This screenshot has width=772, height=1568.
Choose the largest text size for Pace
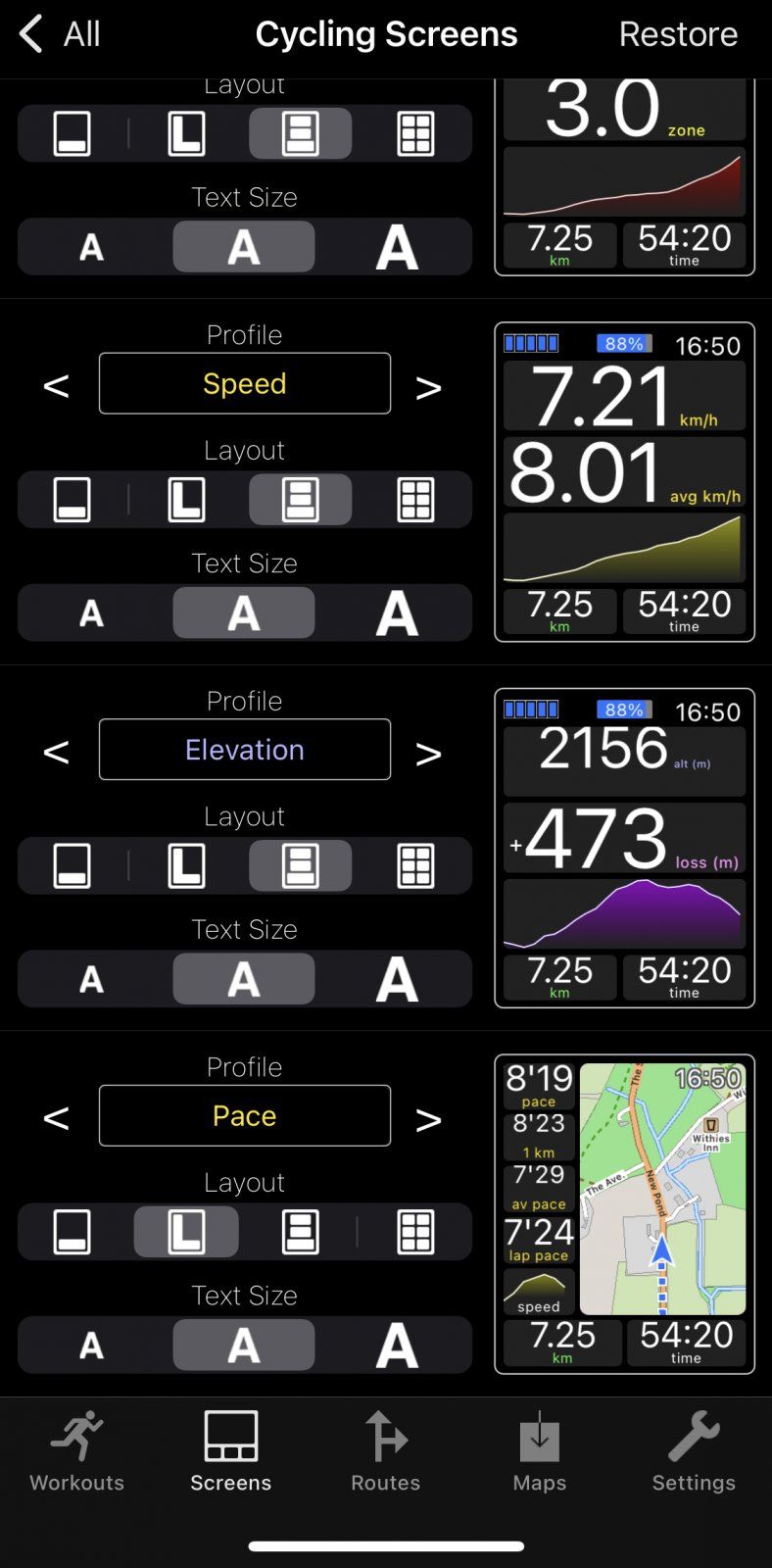point(397,1345)
